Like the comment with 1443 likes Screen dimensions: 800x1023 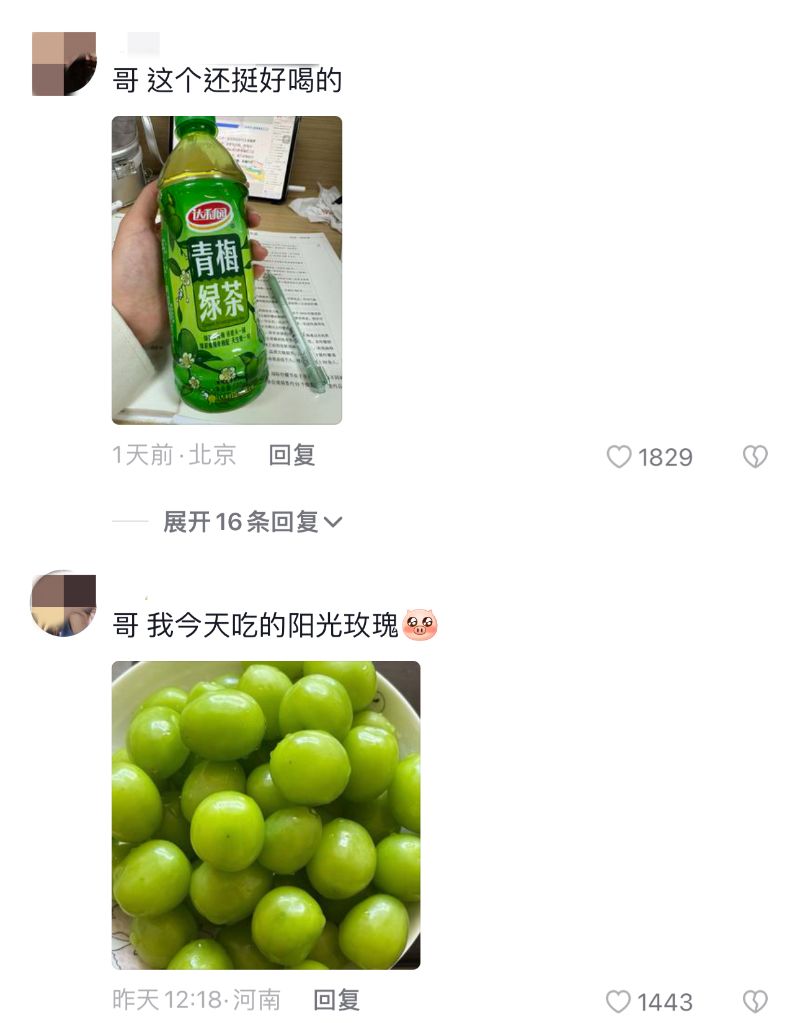(x=620, y=1001)
